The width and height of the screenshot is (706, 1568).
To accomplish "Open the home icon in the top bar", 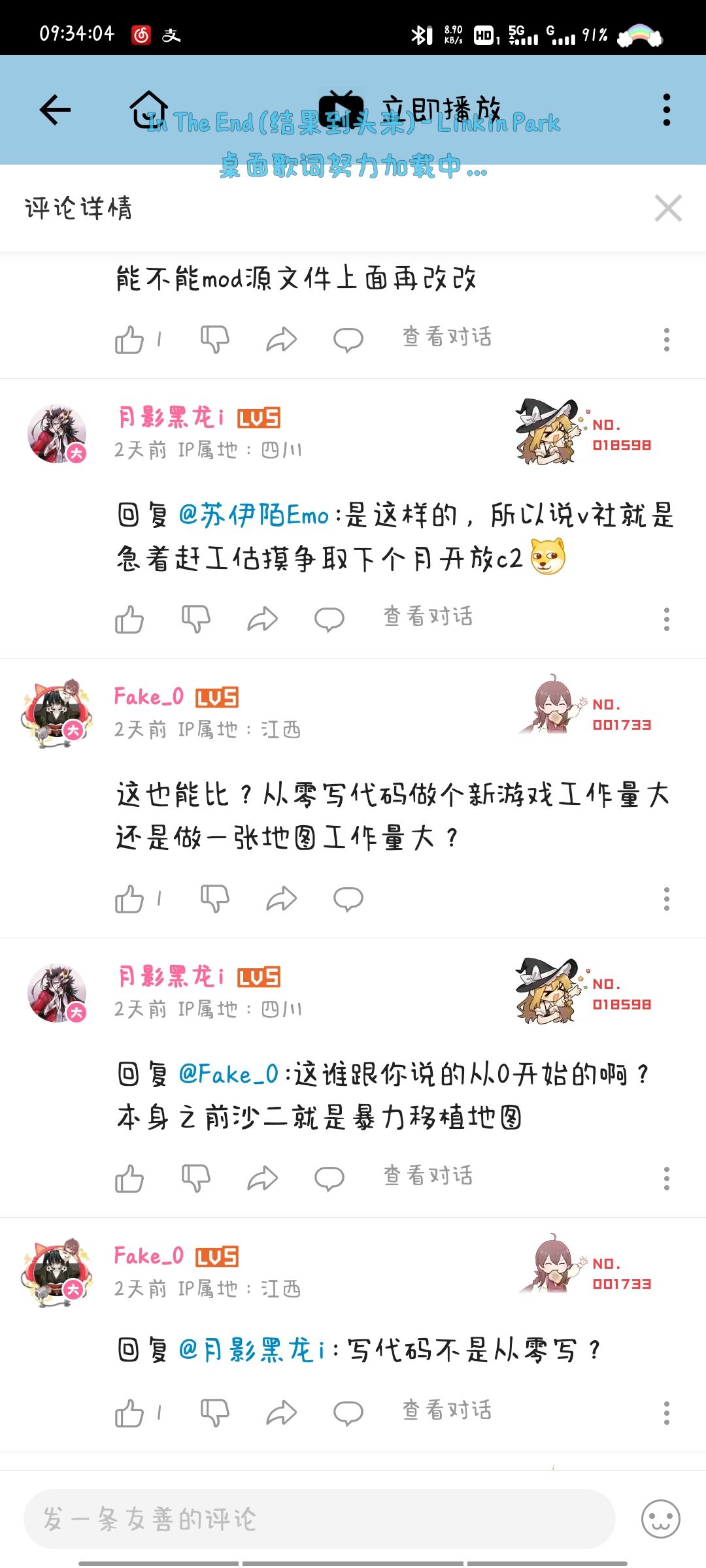I will (148, 109).
